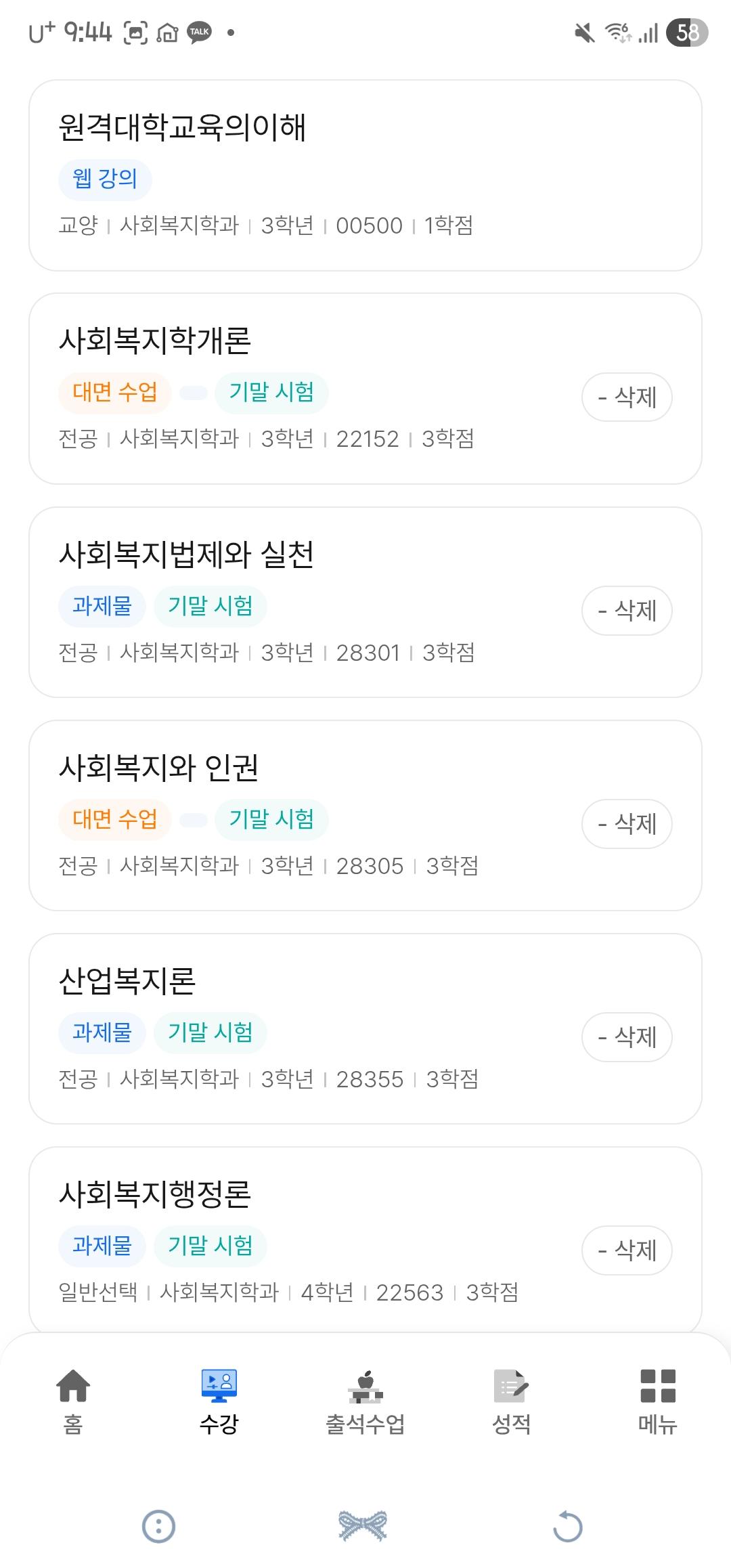Image resolution: width=731 pixels, height=1568 pixels.
Task: Delete 사회복지행정론 using its 삭제 button
Action: point(627,1250)
